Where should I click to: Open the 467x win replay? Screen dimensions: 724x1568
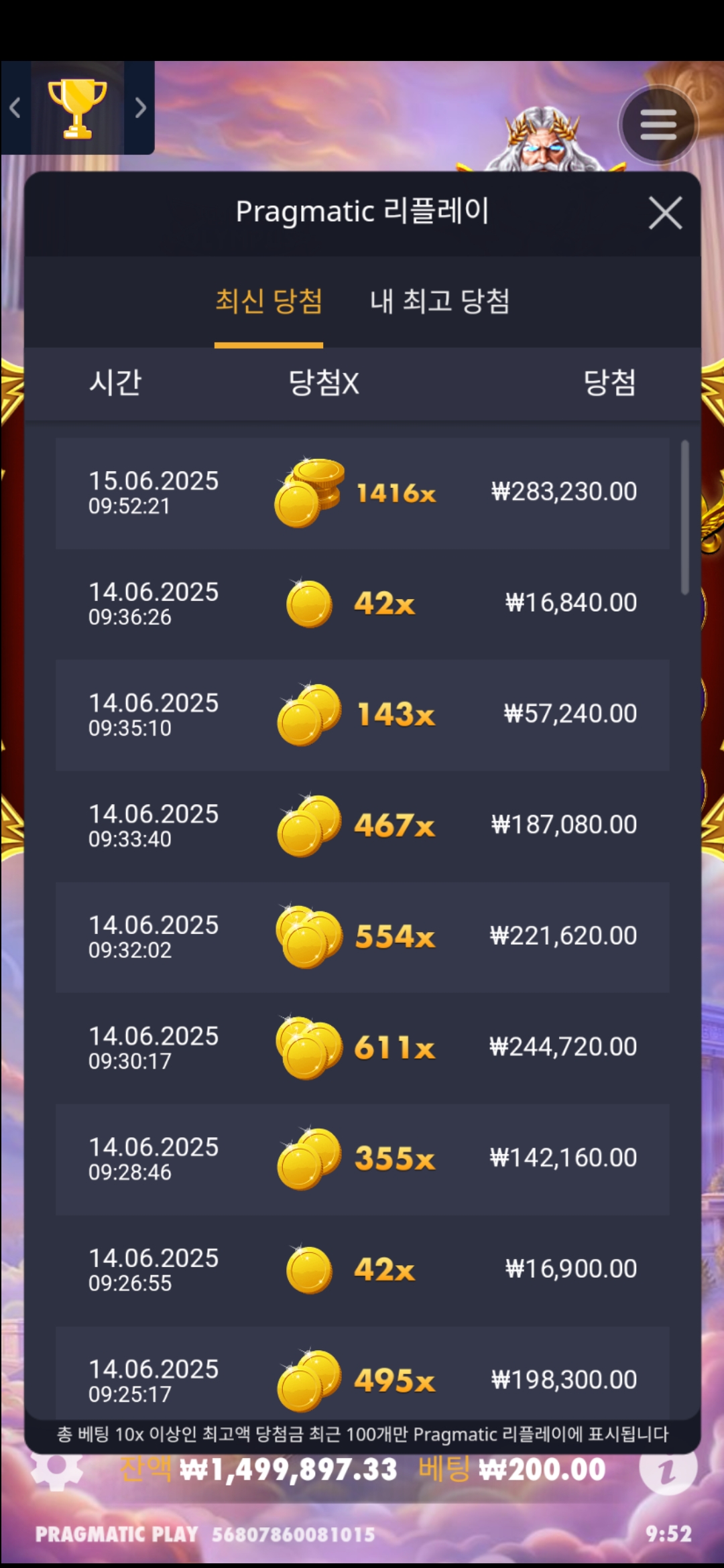(x=362, y=826)
